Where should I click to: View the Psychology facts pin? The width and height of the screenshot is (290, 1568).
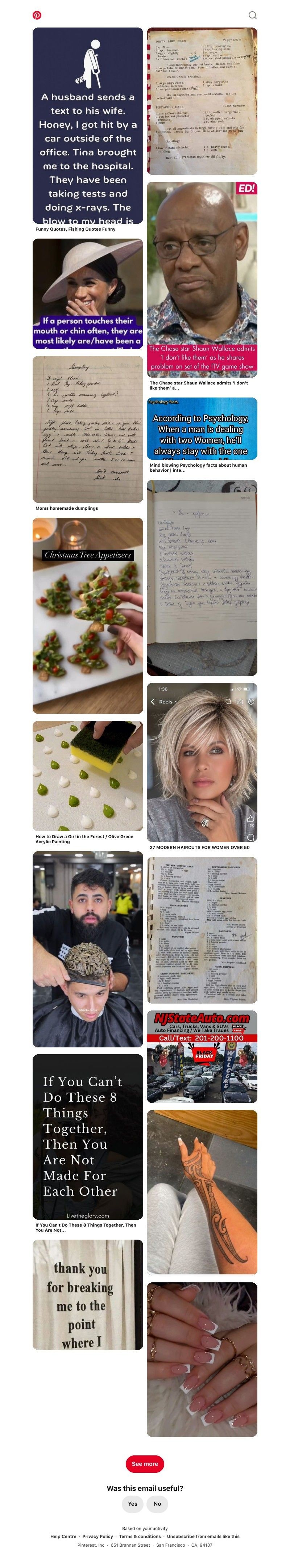click(x=202, y=429)
